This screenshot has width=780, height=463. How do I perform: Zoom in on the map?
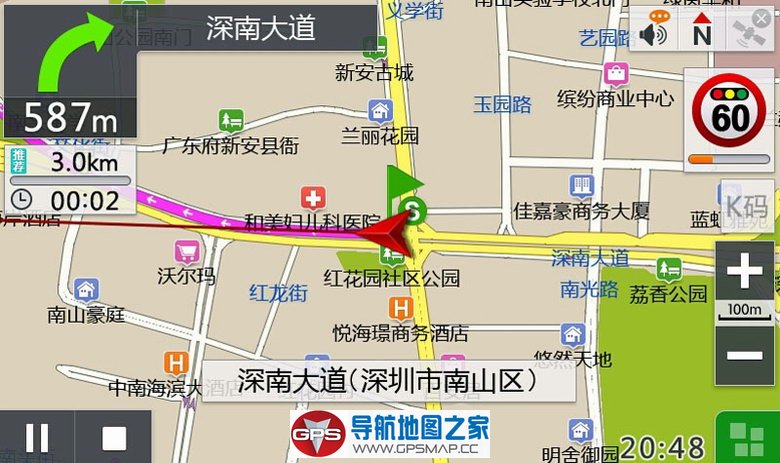(745, 272)
